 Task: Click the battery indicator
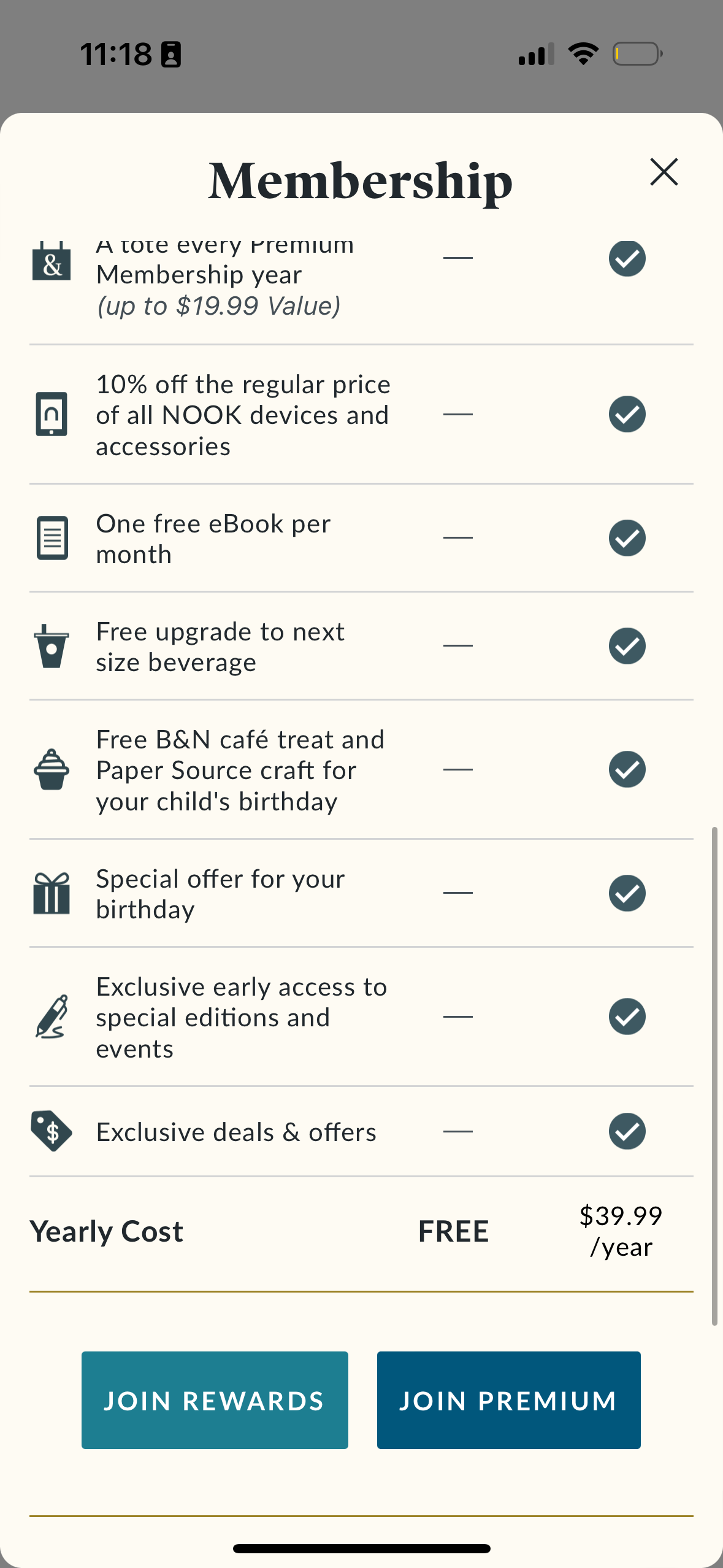click(636, 54)
